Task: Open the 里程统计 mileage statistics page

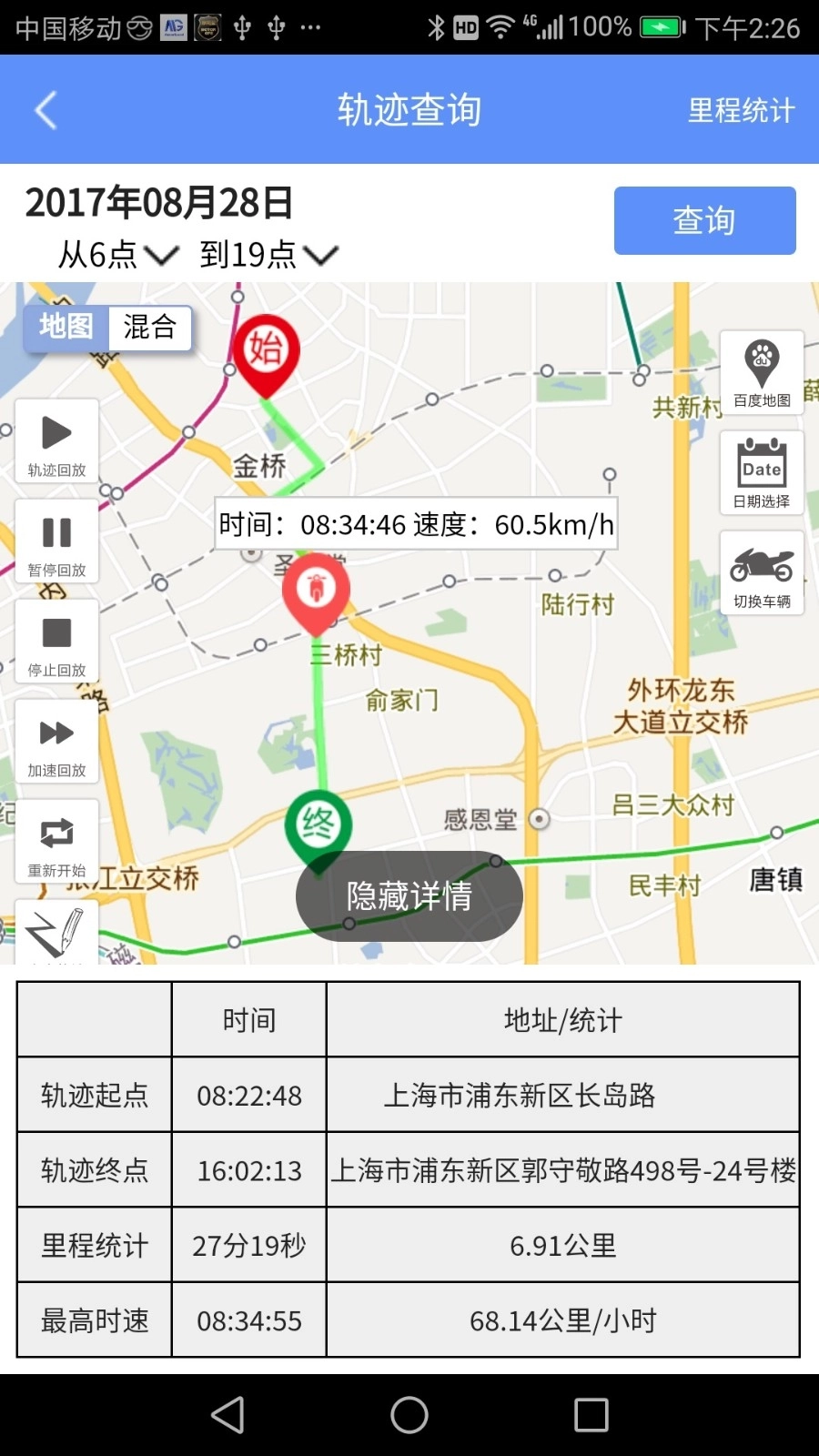Action: [740, 109]
